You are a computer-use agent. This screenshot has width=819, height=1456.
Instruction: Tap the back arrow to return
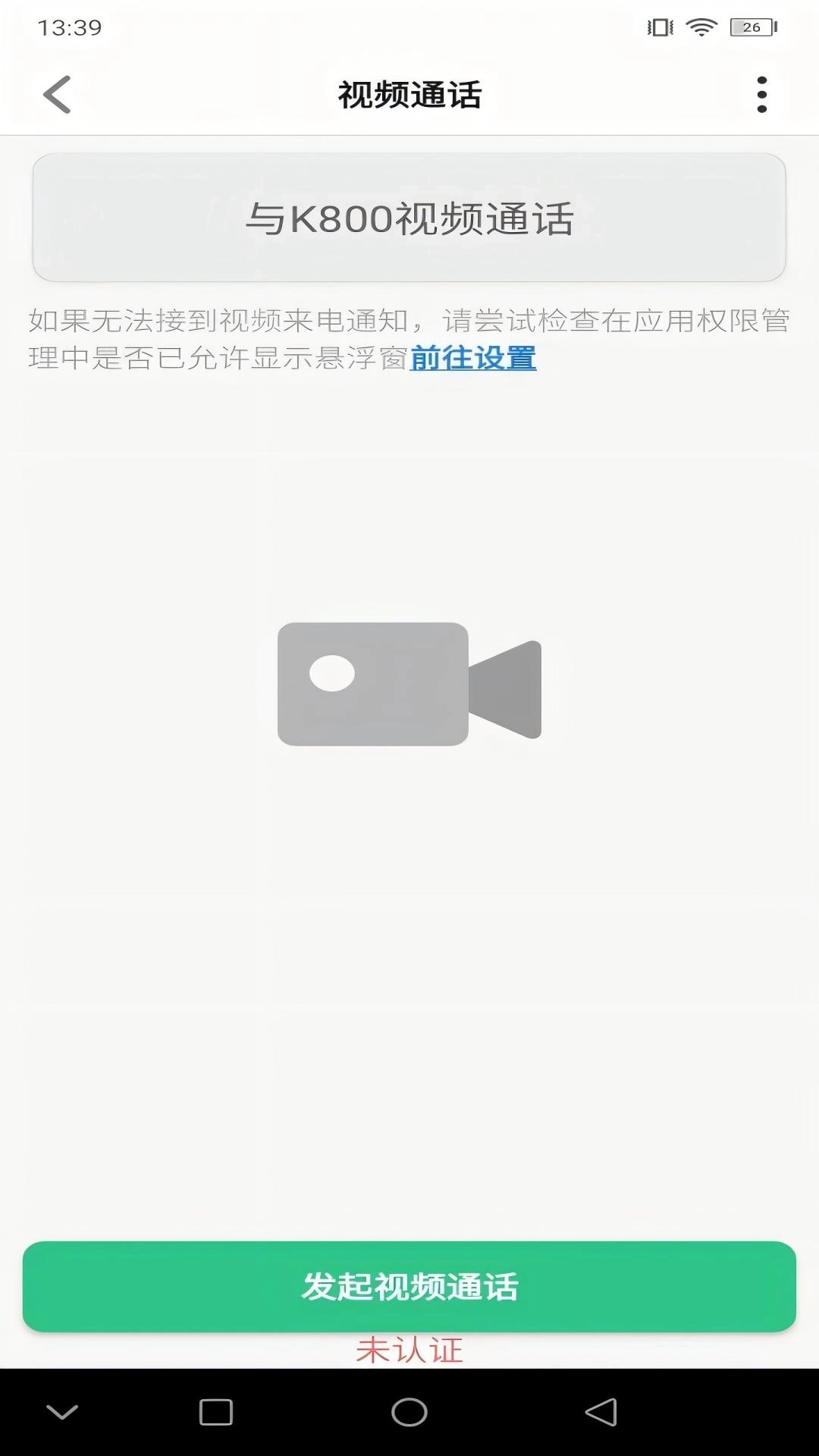[x=57, y=95]
